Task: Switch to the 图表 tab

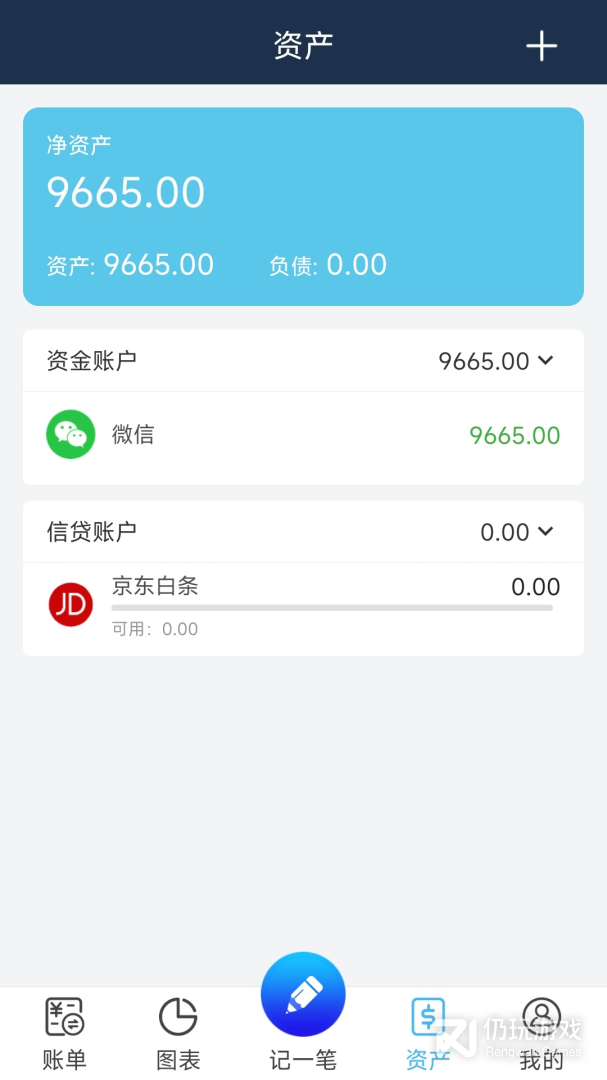Action: tap(178, 1032)
